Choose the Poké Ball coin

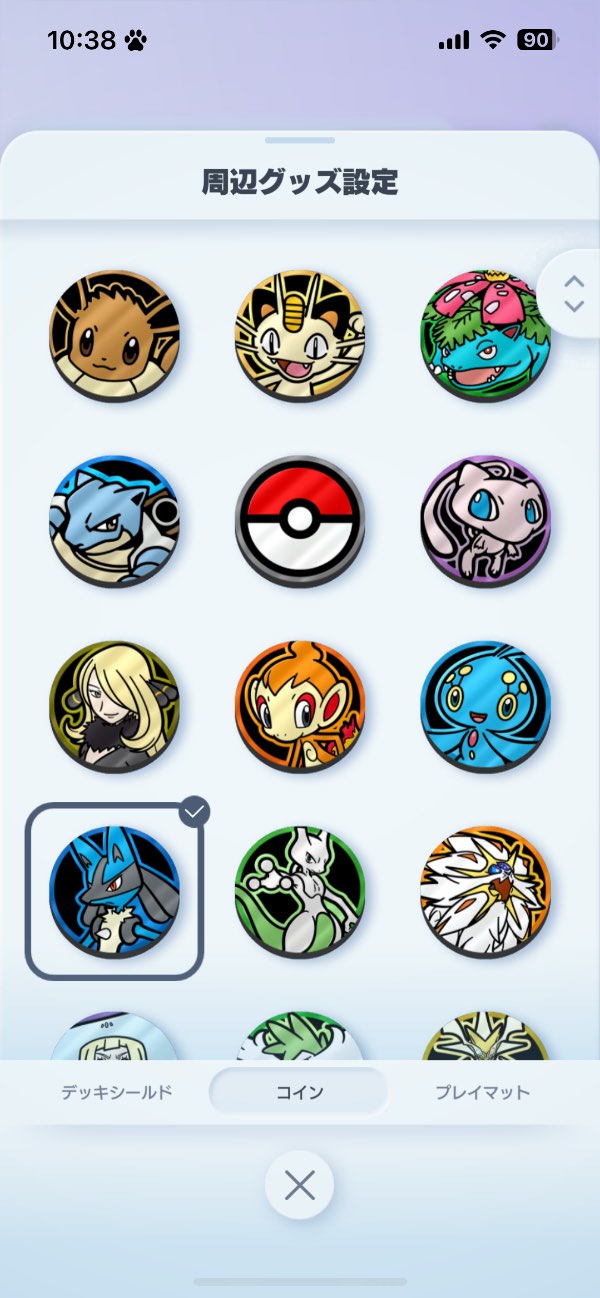300,521
